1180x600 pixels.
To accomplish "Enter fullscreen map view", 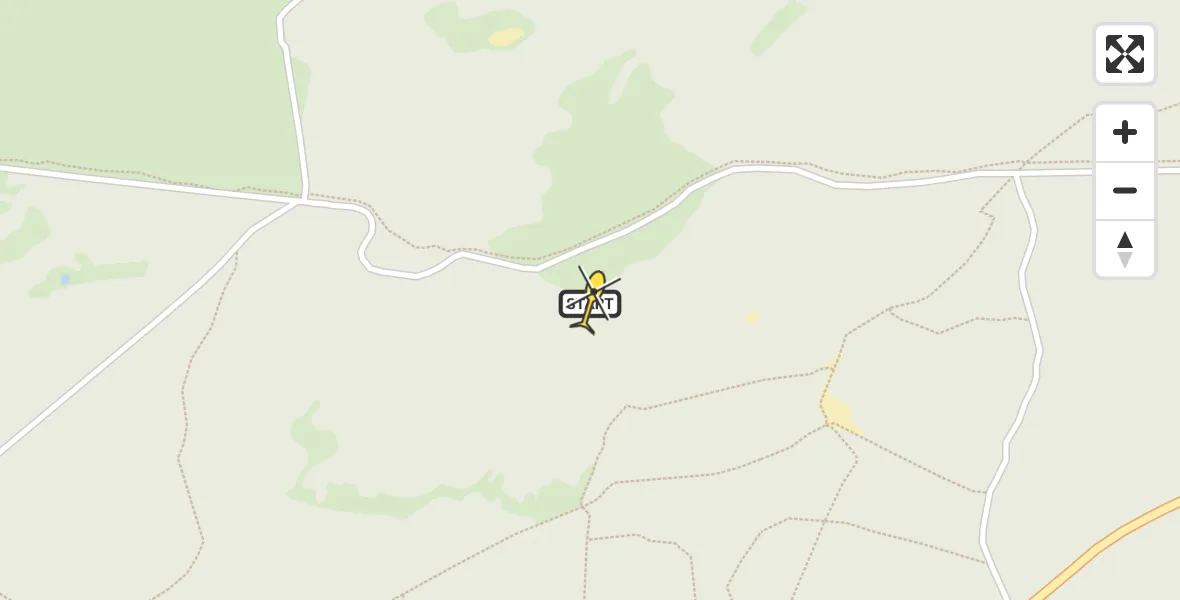I will (1124, 54).
